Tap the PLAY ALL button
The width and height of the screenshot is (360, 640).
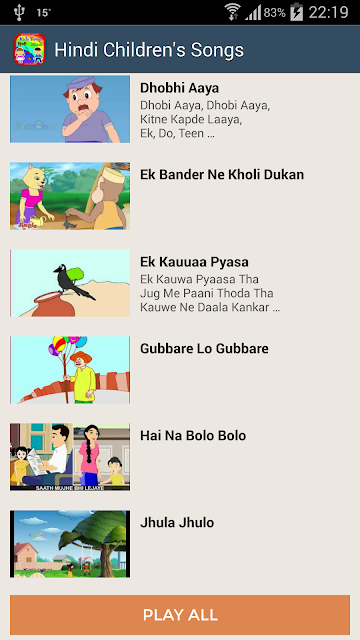pyautogui.click(x=180, y=615)
